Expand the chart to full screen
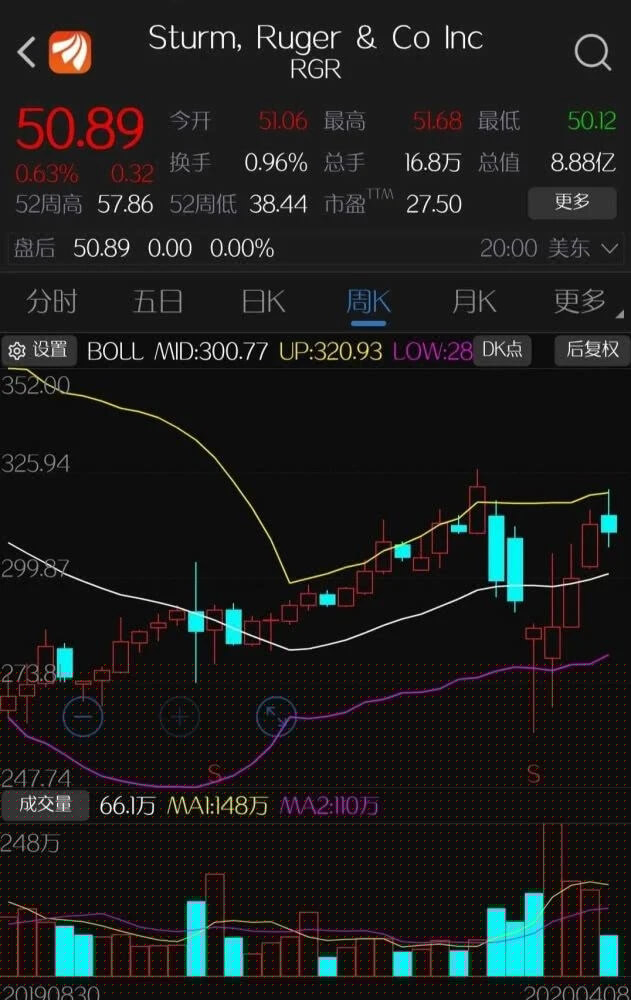 (276, 716)
